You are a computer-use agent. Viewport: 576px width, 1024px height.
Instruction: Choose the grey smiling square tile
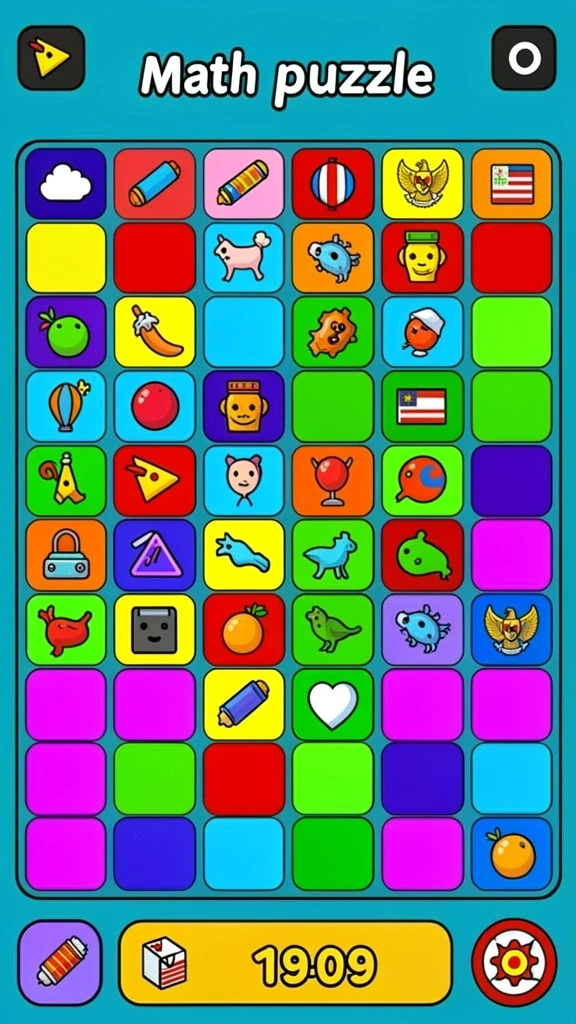tap(155, 630)
